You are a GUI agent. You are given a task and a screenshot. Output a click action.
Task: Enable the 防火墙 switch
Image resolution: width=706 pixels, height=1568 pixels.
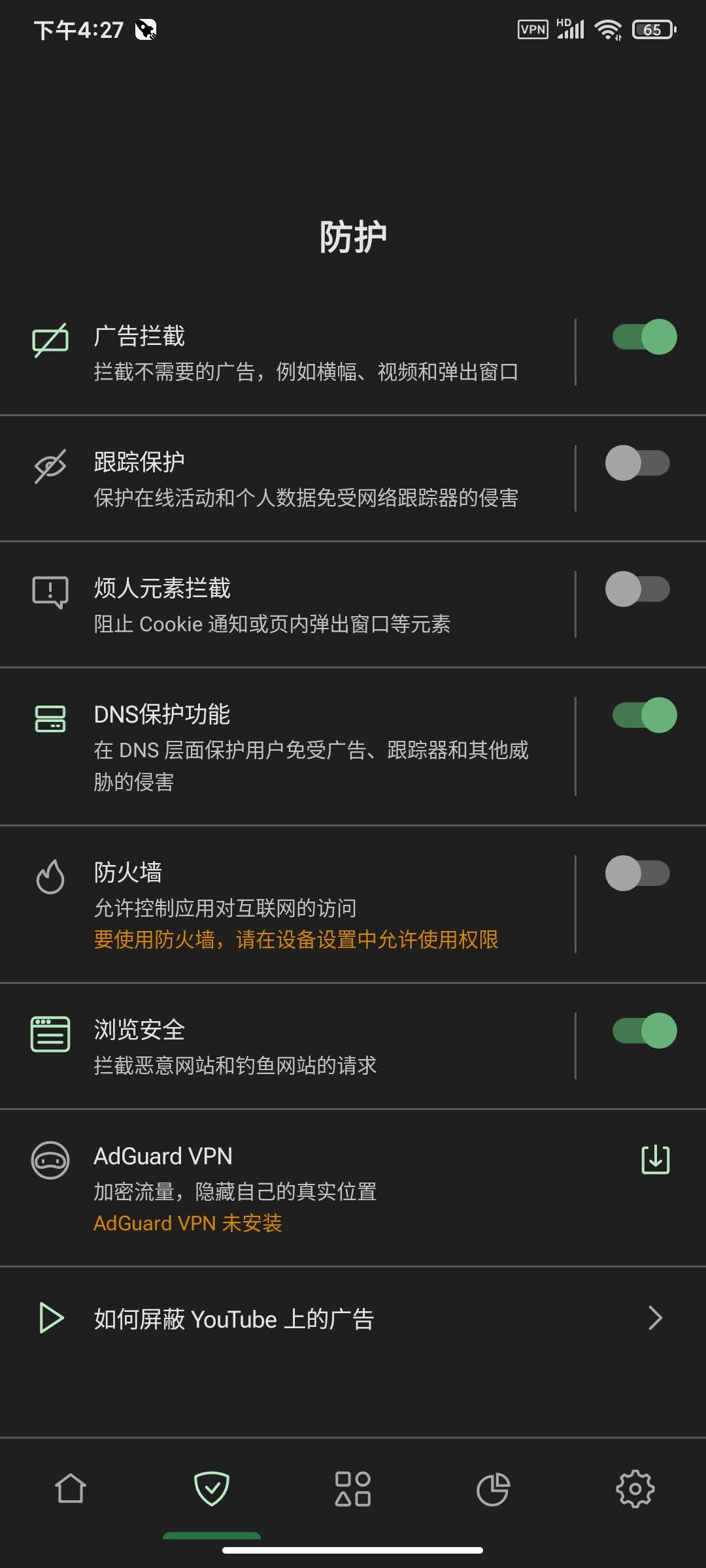637,874
